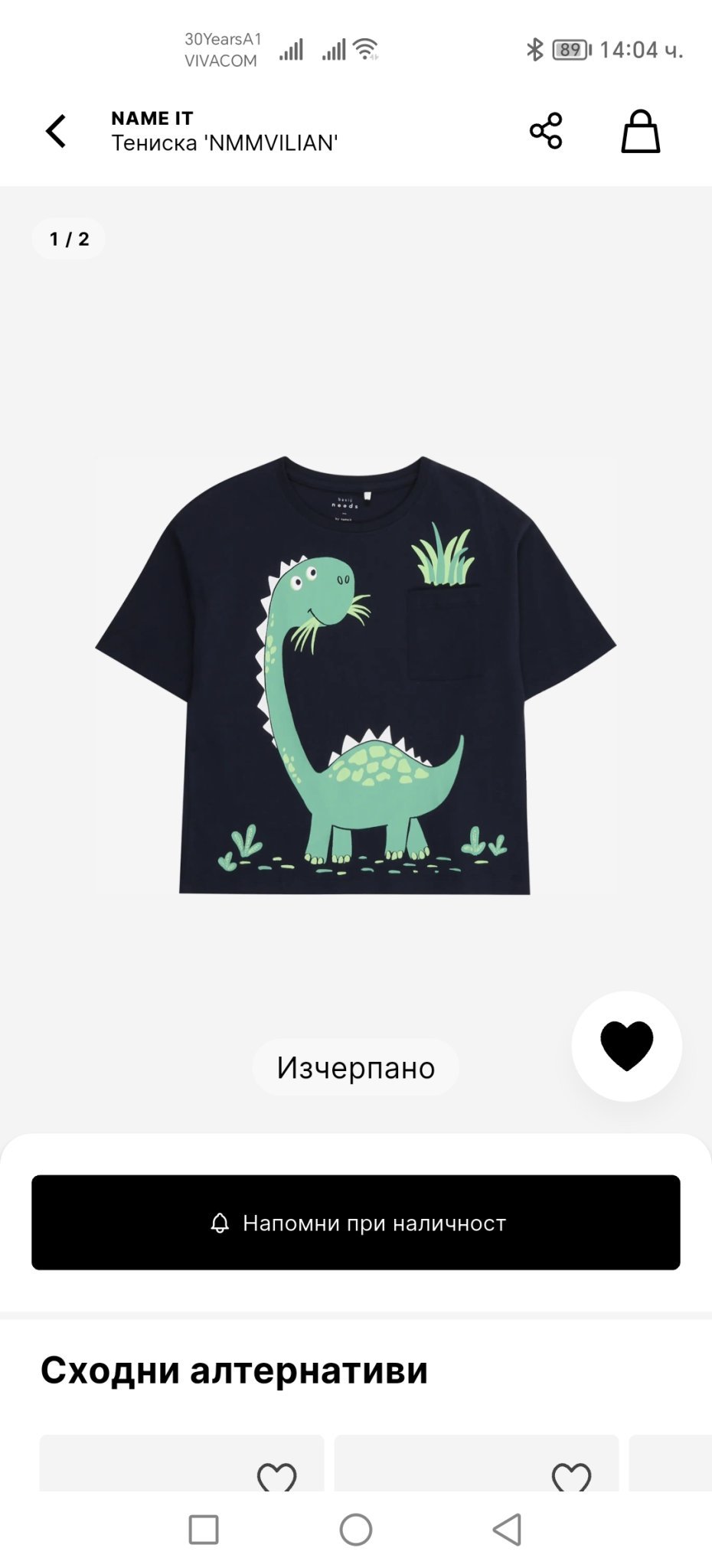This screenshot has width=712, height=1568.
Task: Like the first similar alternative product
Action: coord(276,1476)
